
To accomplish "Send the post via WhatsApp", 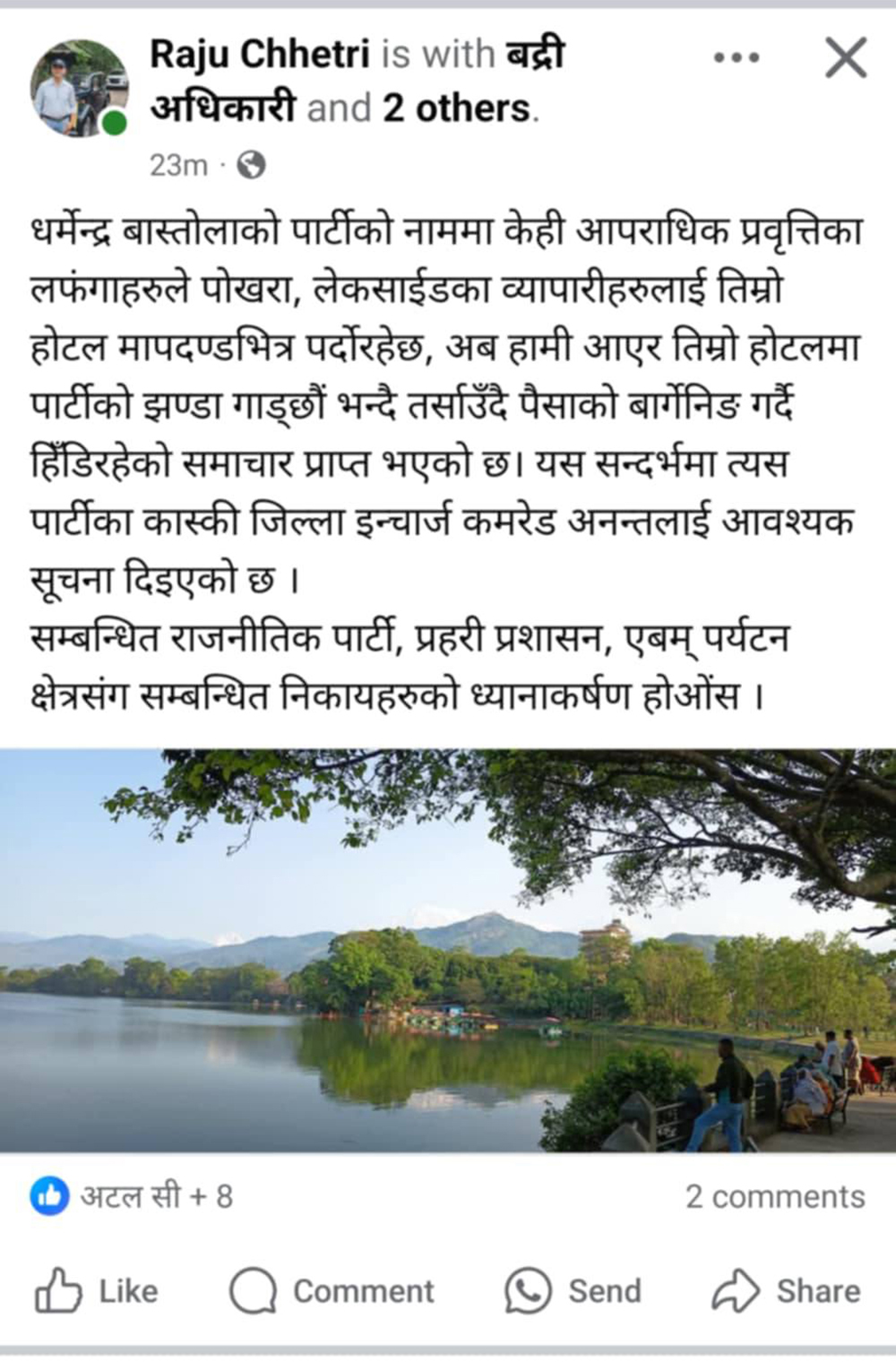I will click(x=573, y=1291).
